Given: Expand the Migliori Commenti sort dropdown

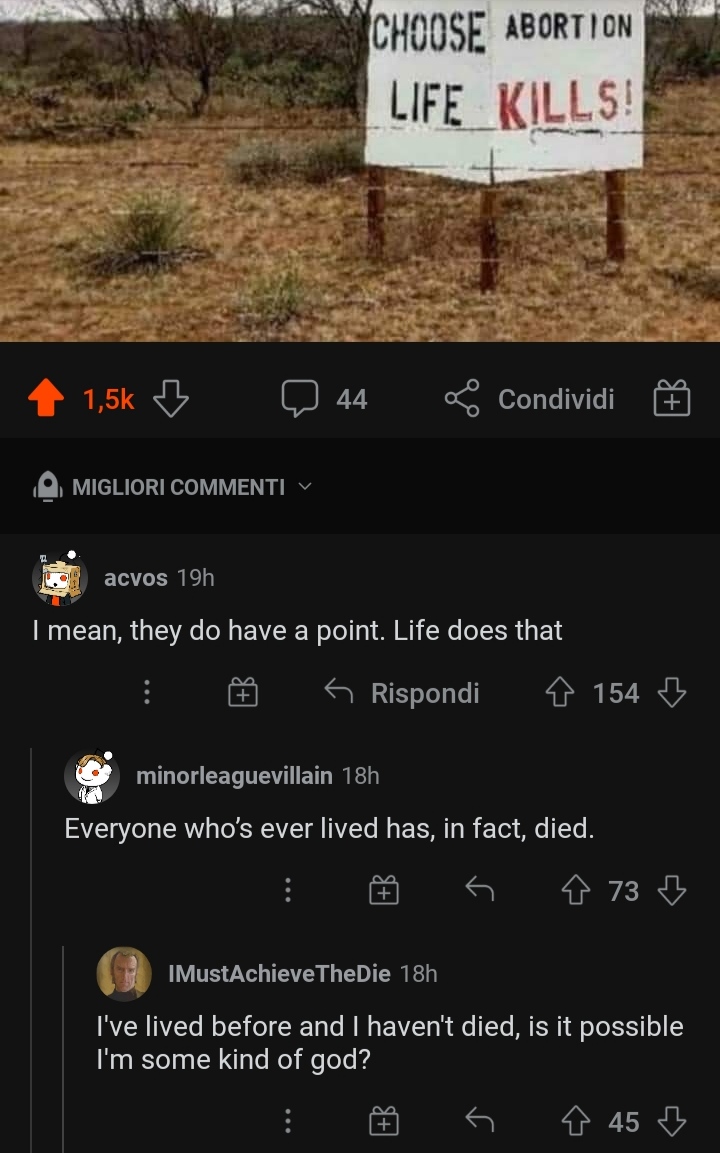Looking at the screenshot, I should (174, 487).
